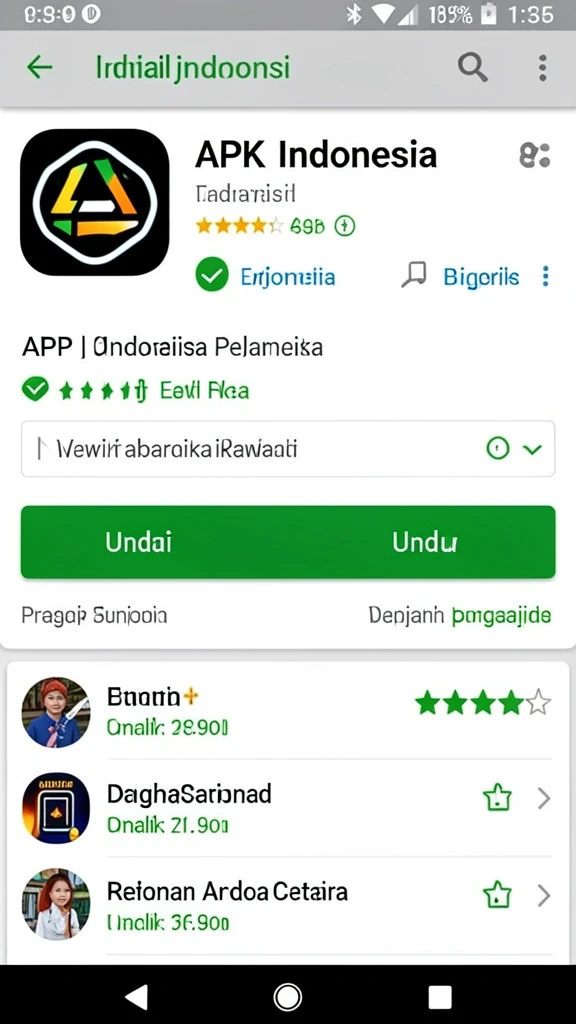576x1024 pixels.
Task: Open the DaghaSarionad list entry
Action: coord(287,808)
